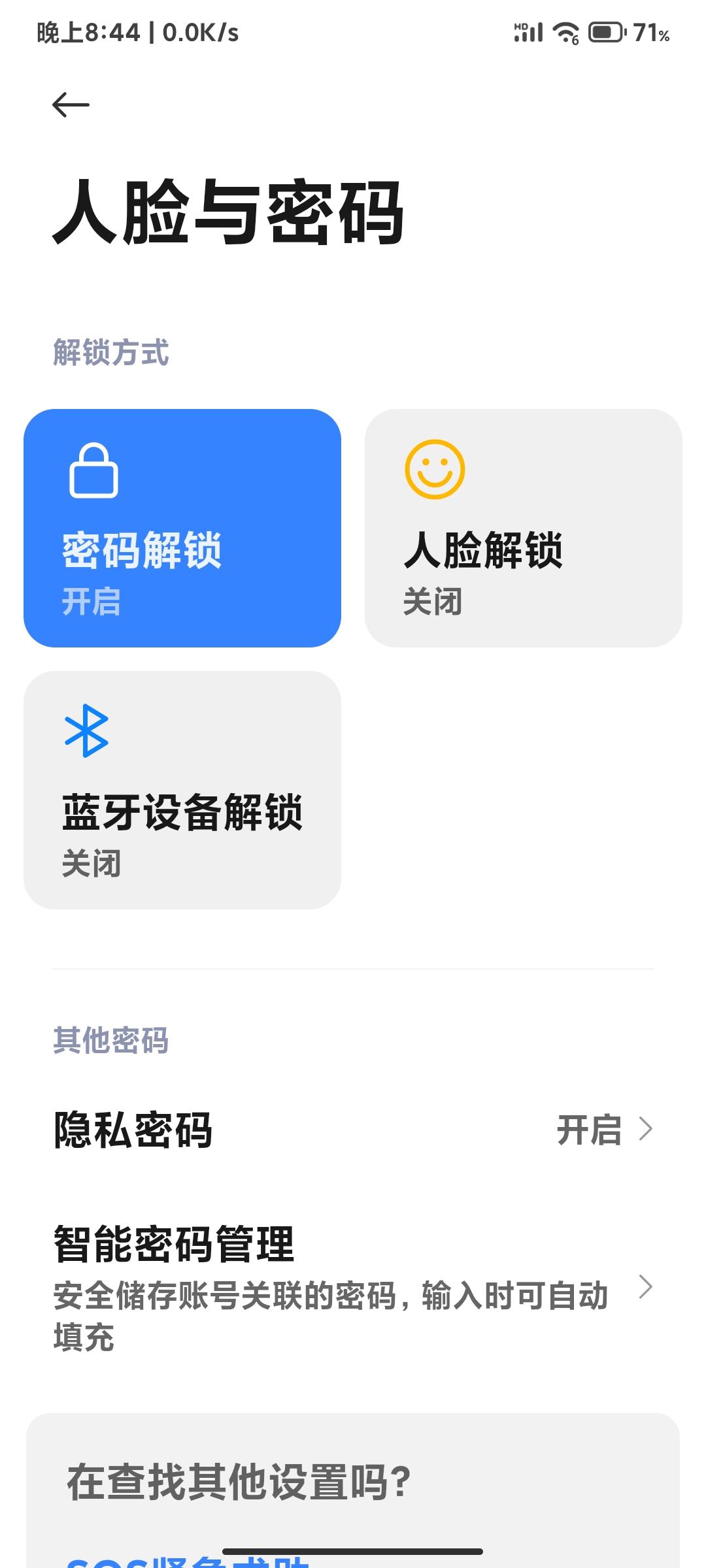Open 隐私密码 settings

[353, 1130]
